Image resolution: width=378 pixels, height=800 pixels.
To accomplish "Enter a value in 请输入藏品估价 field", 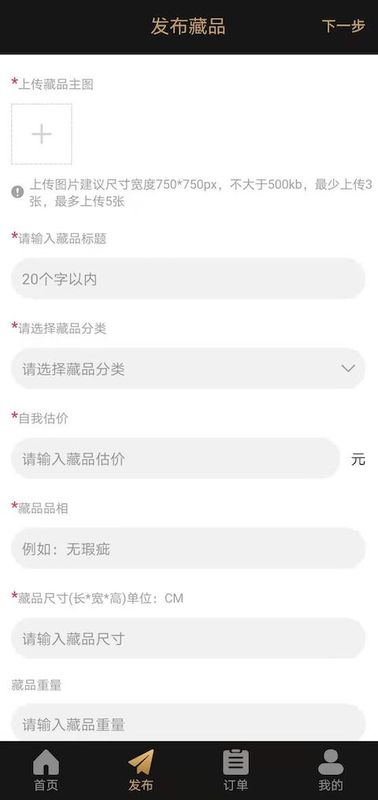I will [x=175, y=458].
